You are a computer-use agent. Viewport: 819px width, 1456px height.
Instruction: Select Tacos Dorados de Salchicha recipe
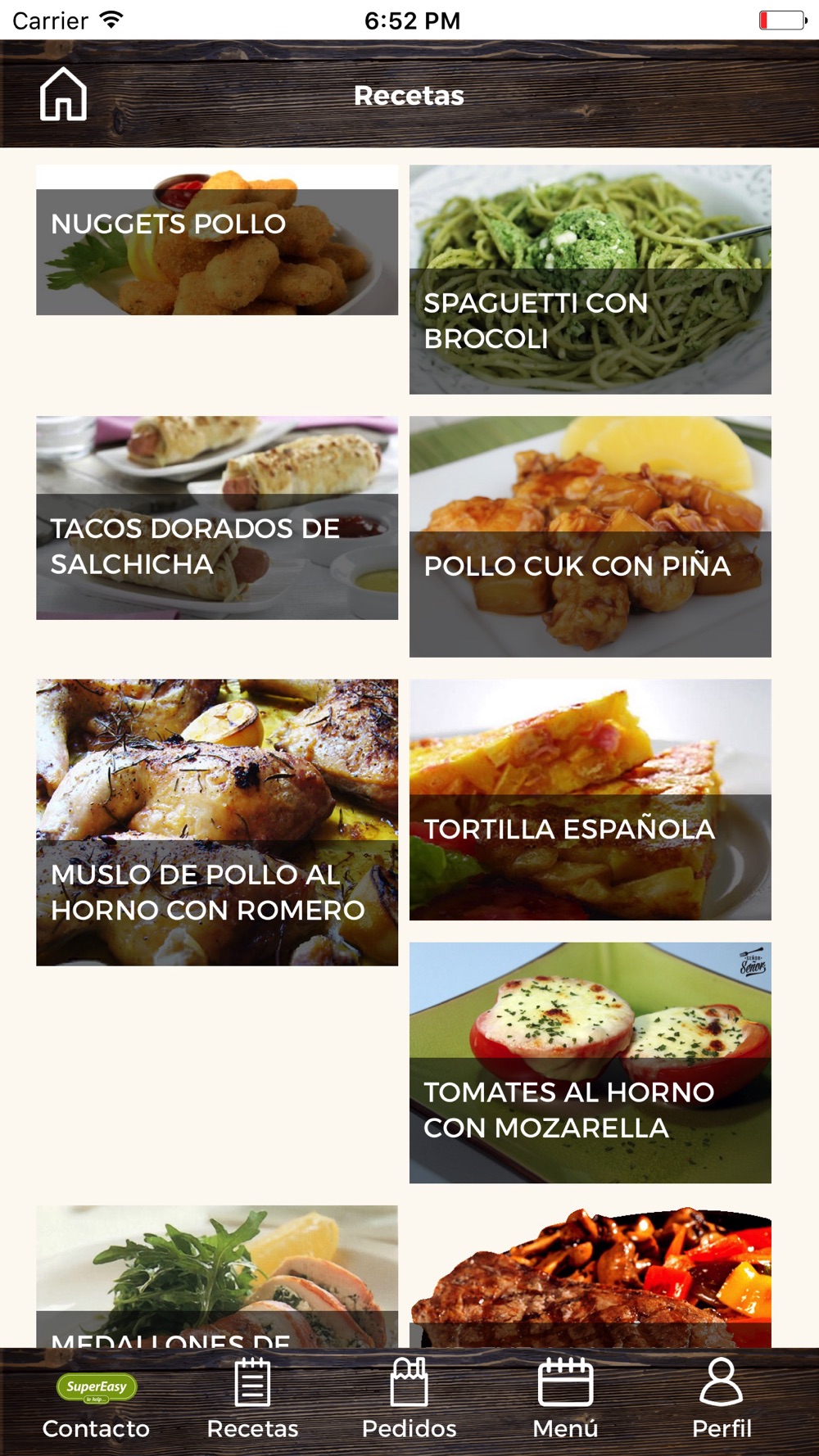pos(217,518)
